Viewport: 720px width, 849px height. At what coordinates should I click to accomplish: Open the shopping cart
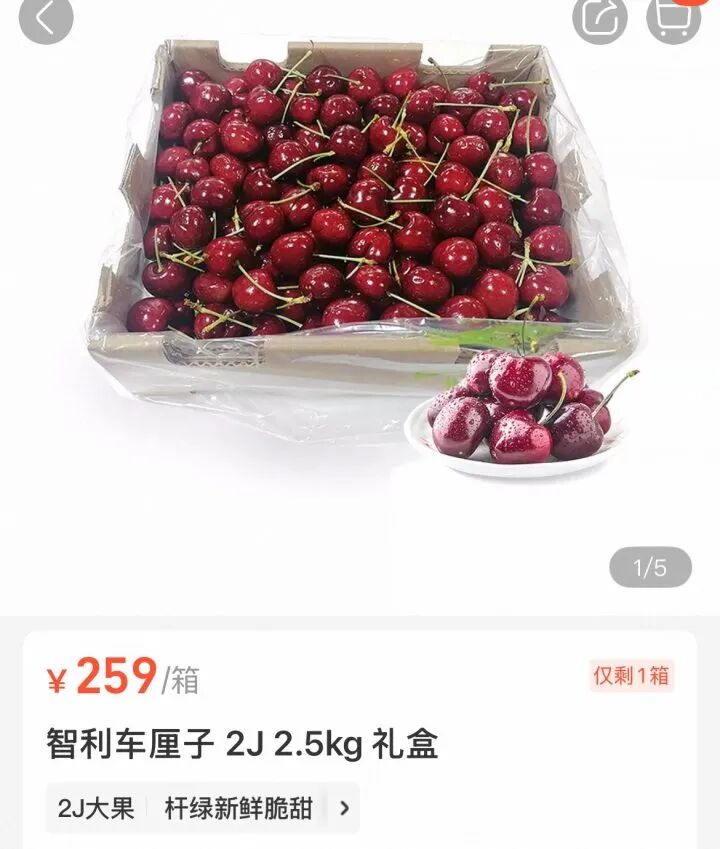673,18
